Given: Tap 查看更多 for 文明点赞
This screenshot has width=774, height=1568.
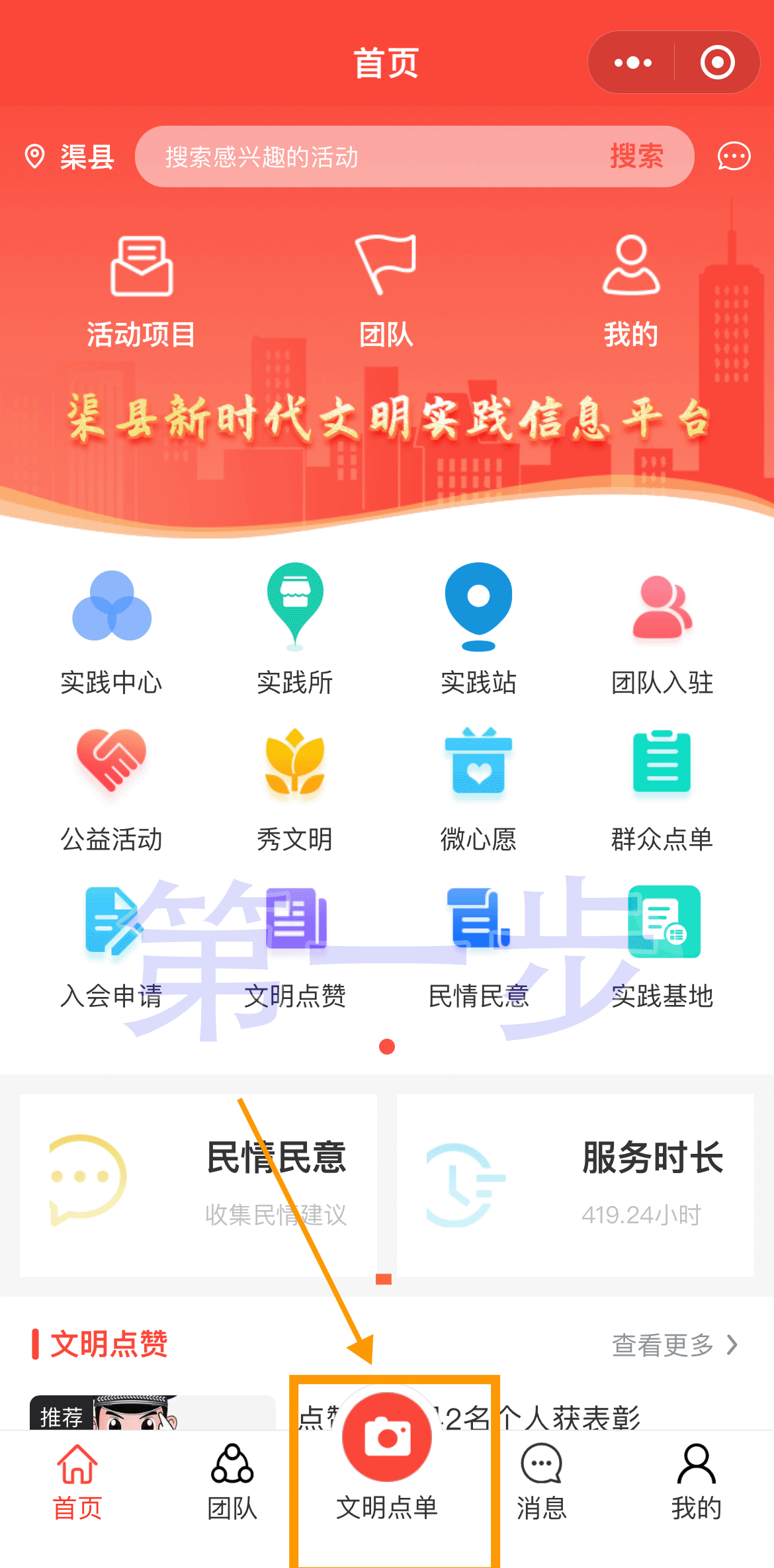Looking at the screenshot, I should pos(673,1345).
